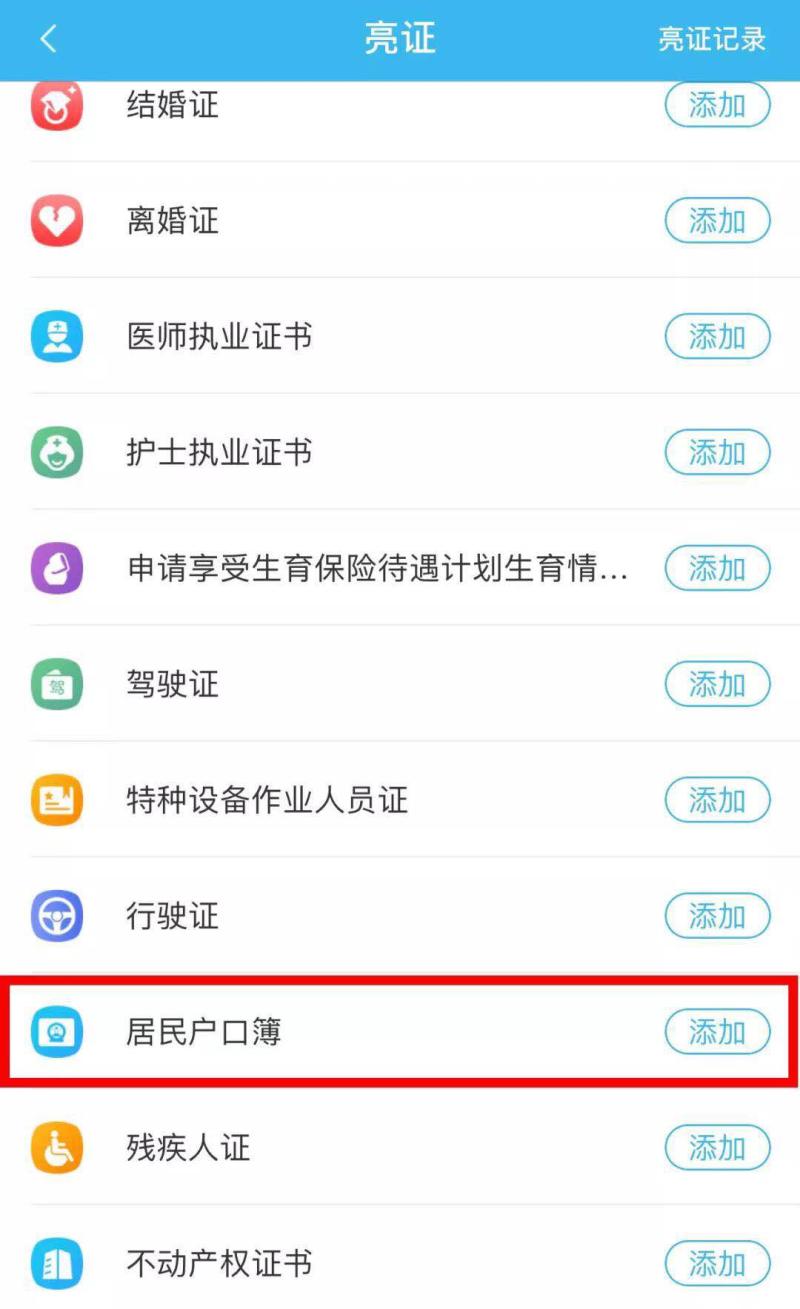The width and height of the screenshot is (800, 1309).
Task: Add the 申请享受生育保险待遇 certificate
Action: click(717, 569)
